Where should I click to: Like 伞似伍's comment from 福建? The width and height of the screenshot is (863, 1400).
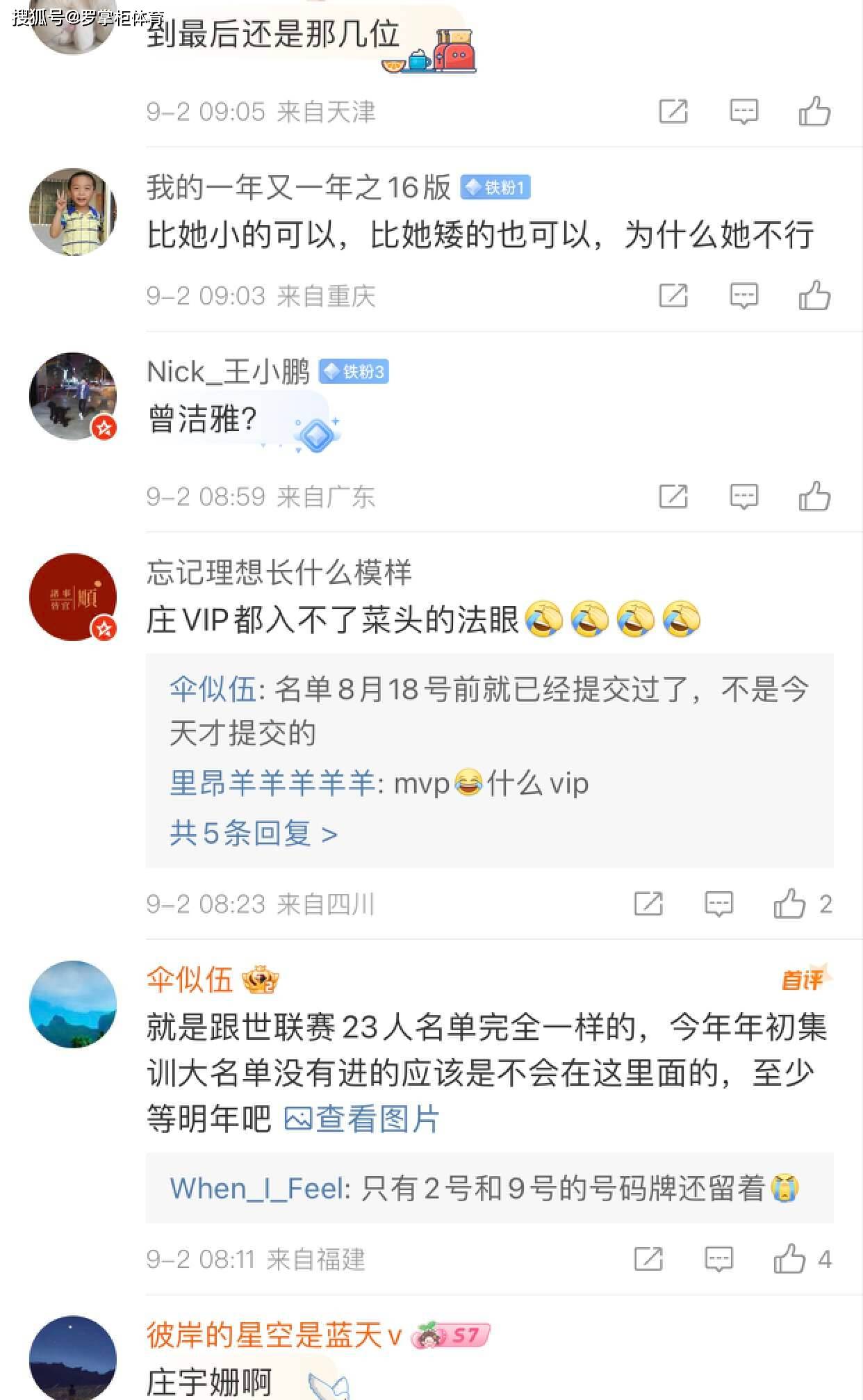tap(789, 1259)
